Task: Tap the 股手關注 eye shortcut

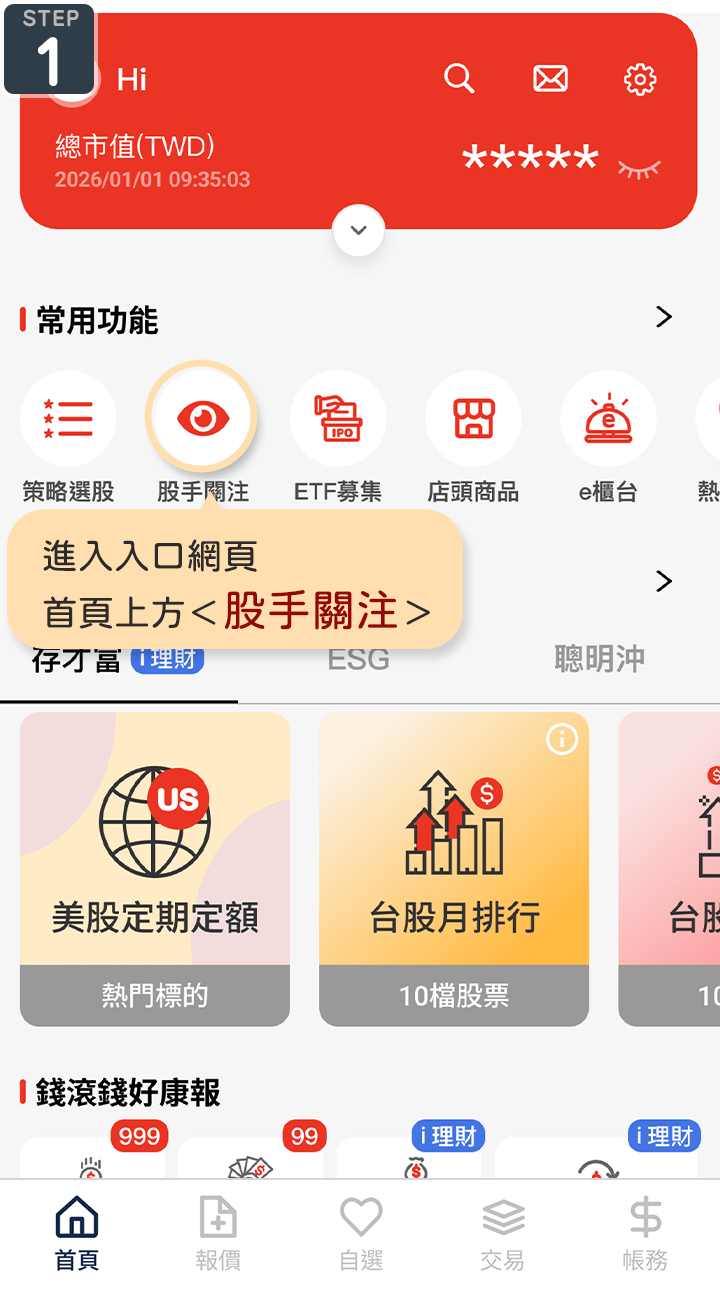Action: click(203, 420)
